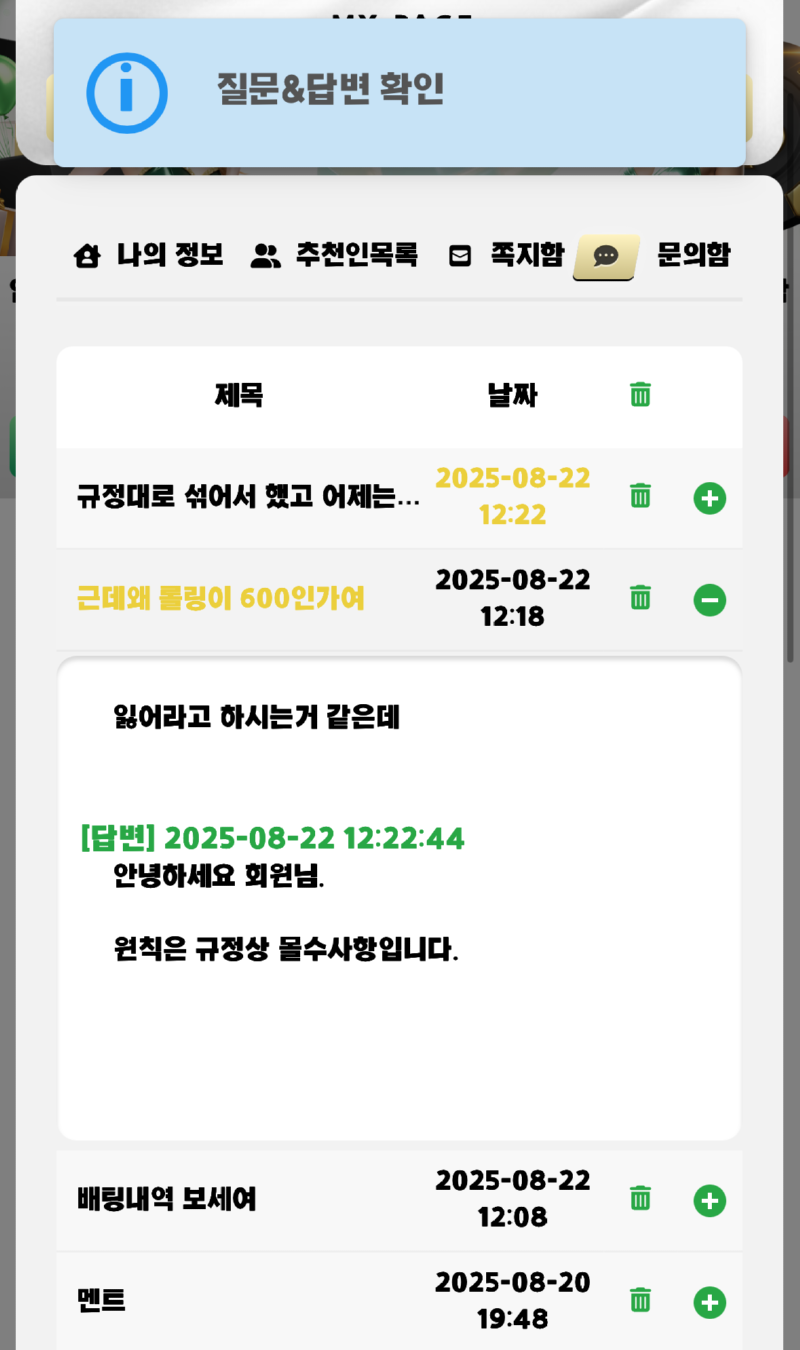The width and height of the screenshot is (800, 1350).
Task: Open the 배팅내역 보세여 row
Action: click(167, 1199)
